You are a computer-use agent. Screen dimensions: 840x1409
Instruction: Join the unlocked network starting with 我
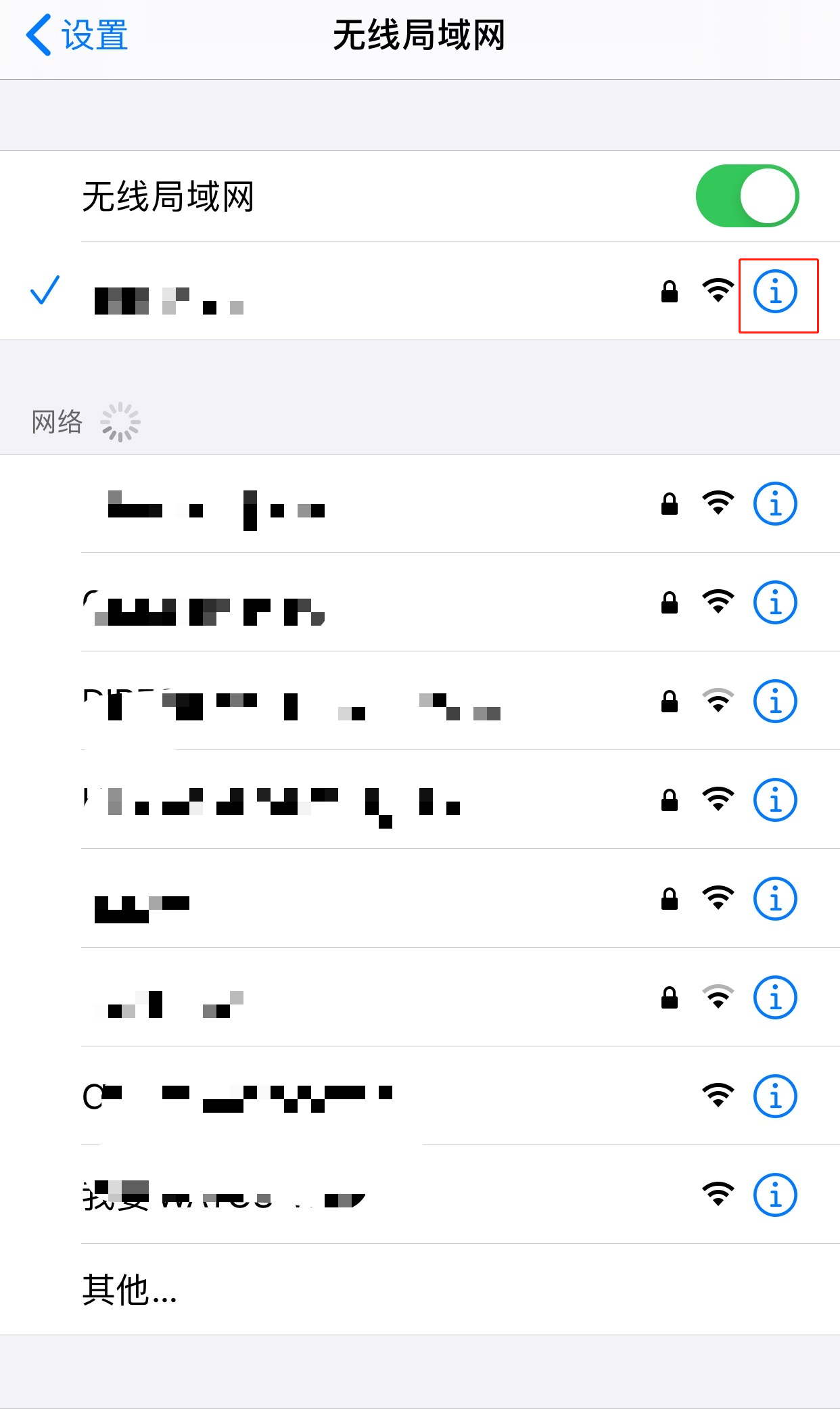click(x=420, y=1195)
